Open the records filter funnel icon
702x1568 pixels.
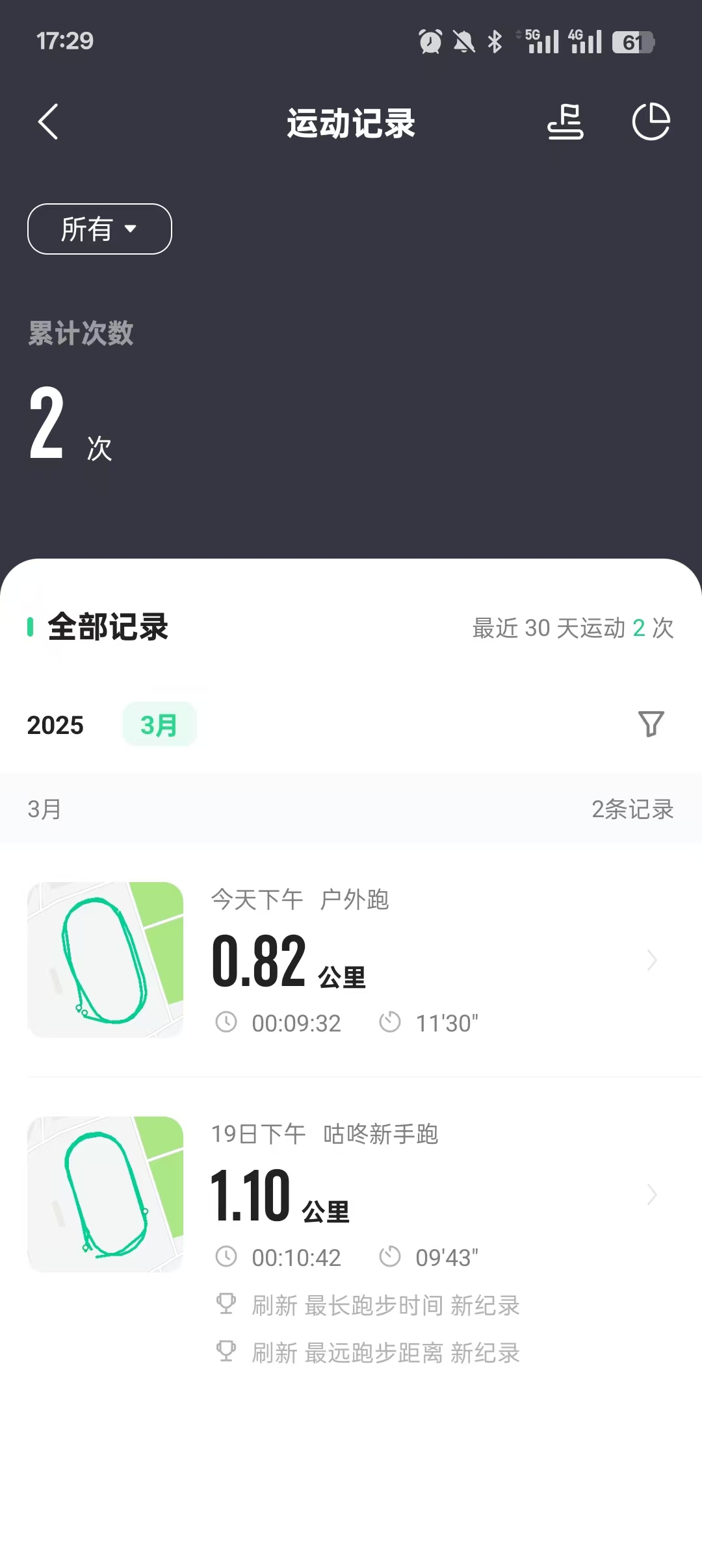point(651,724)
